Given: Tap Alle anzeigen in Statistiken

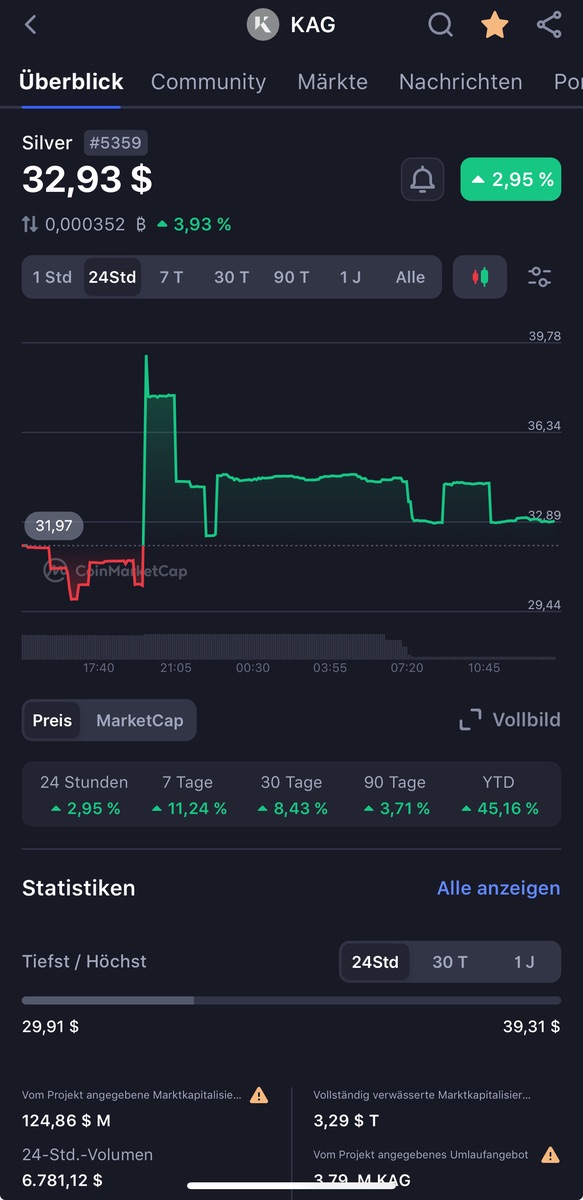Looking at the screenshot, I should (499, 888).
